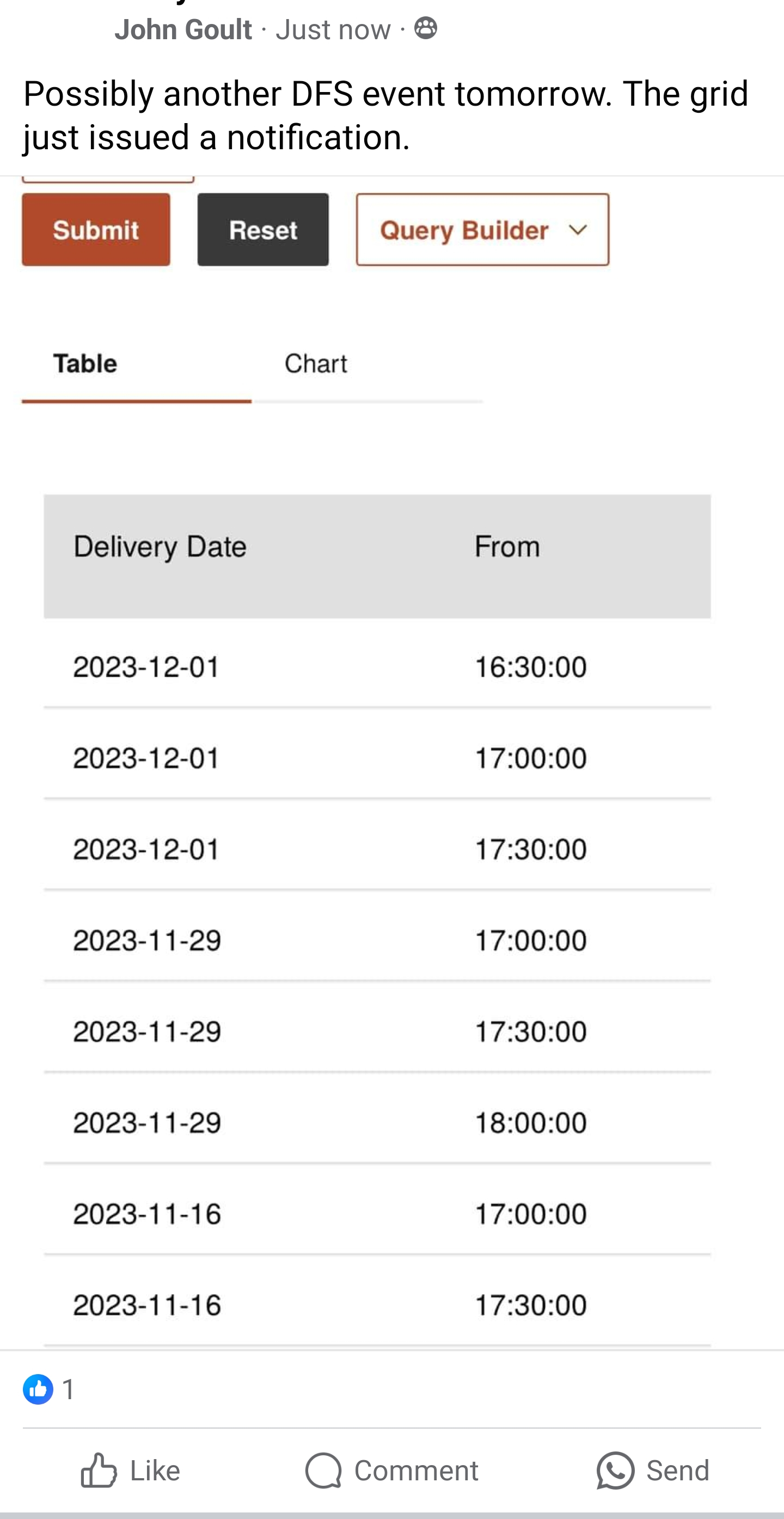Comment on the DFS event post
This screenshot has width=784, height=1519.
tap(392, 1470)
